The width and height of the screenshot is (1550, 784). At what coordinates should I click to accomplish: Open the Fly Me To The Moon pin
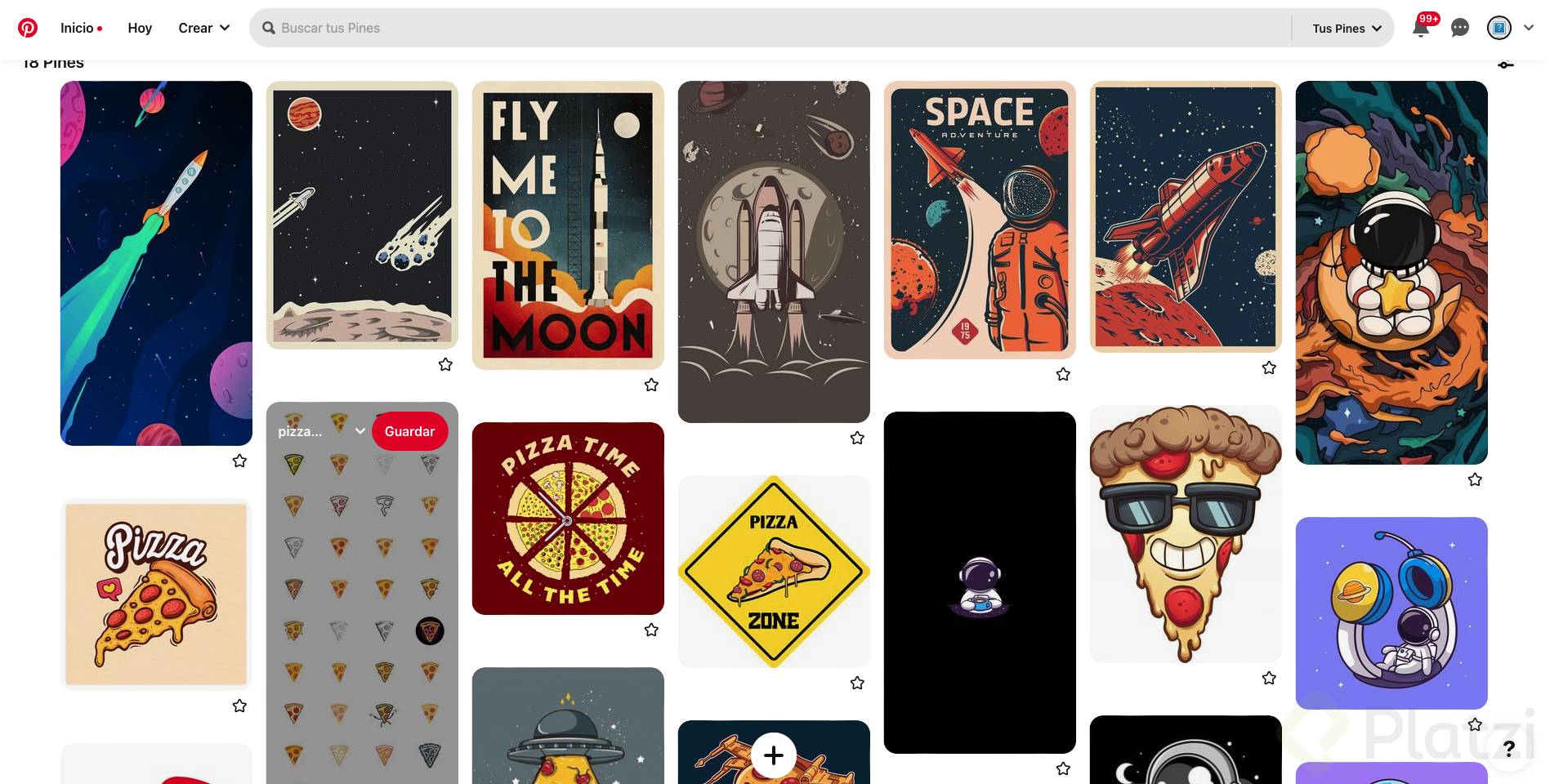[568, 225]
